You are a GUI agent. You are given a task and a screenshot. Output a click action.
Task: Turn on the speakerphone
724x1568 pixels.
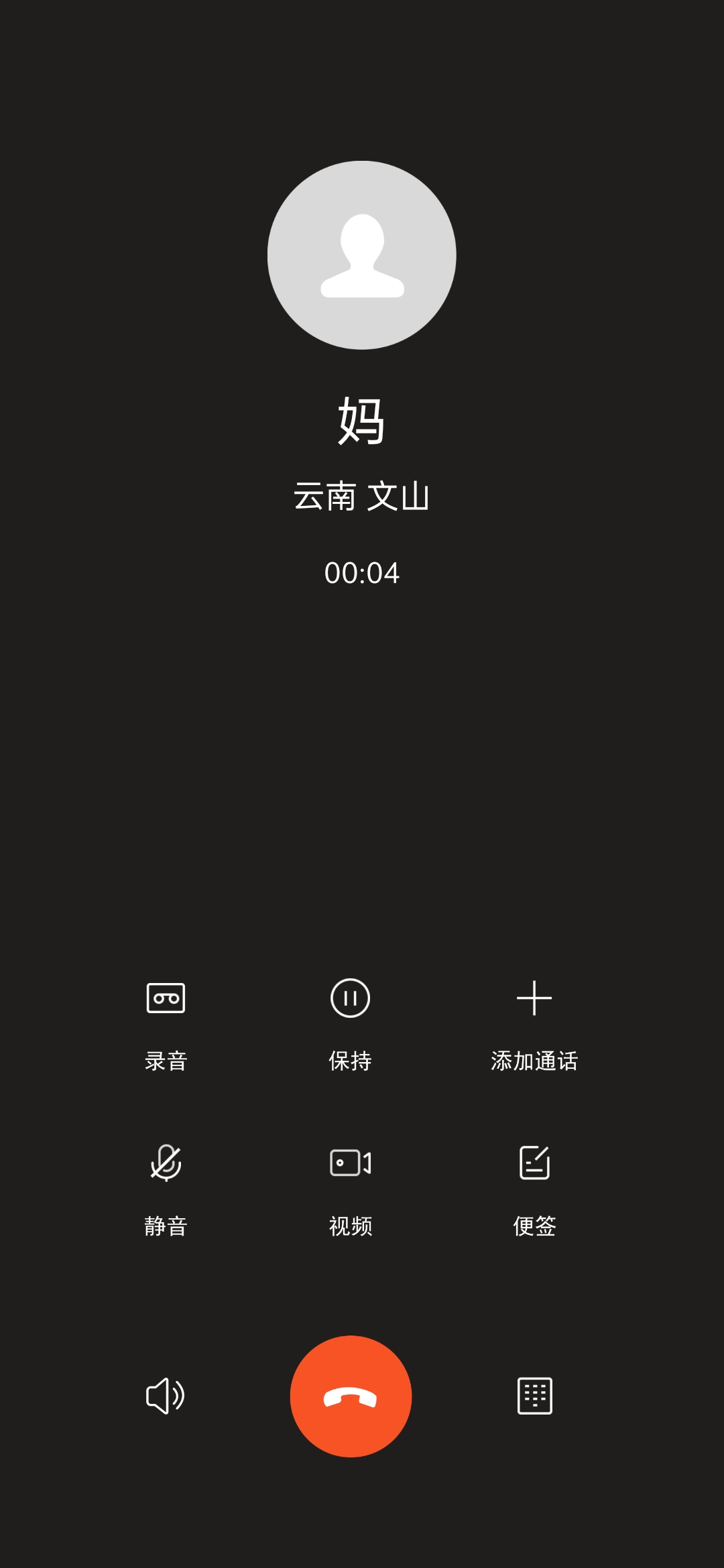(x=166, y=1396)
